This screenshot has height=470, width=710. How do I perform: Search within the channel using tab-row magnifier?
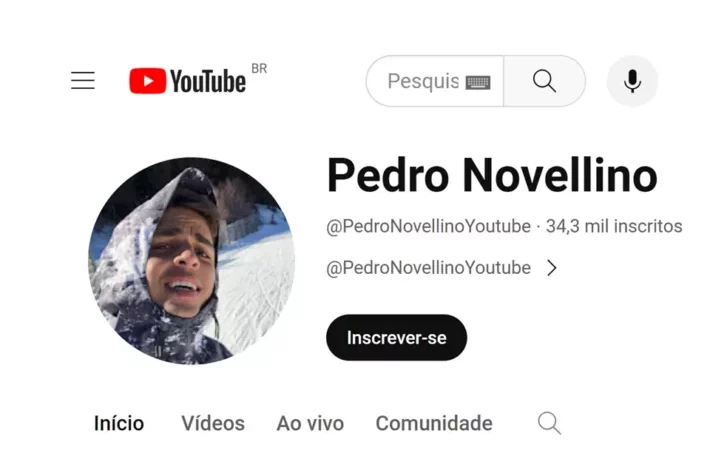tap(549, 423)
